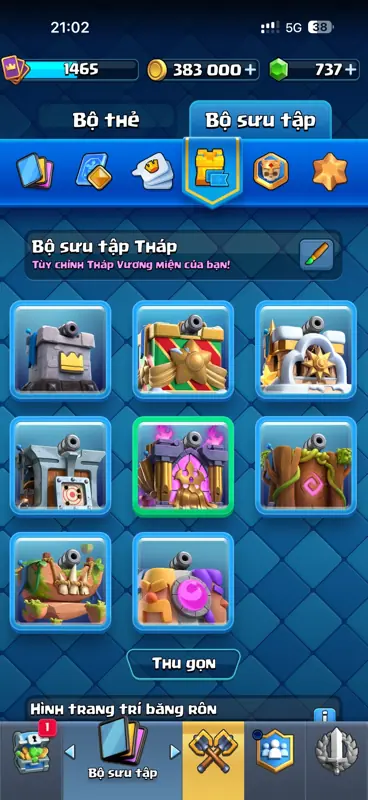Select the default gray stone tower skin
The image size is (368, 800).
[x=61, y=350]
